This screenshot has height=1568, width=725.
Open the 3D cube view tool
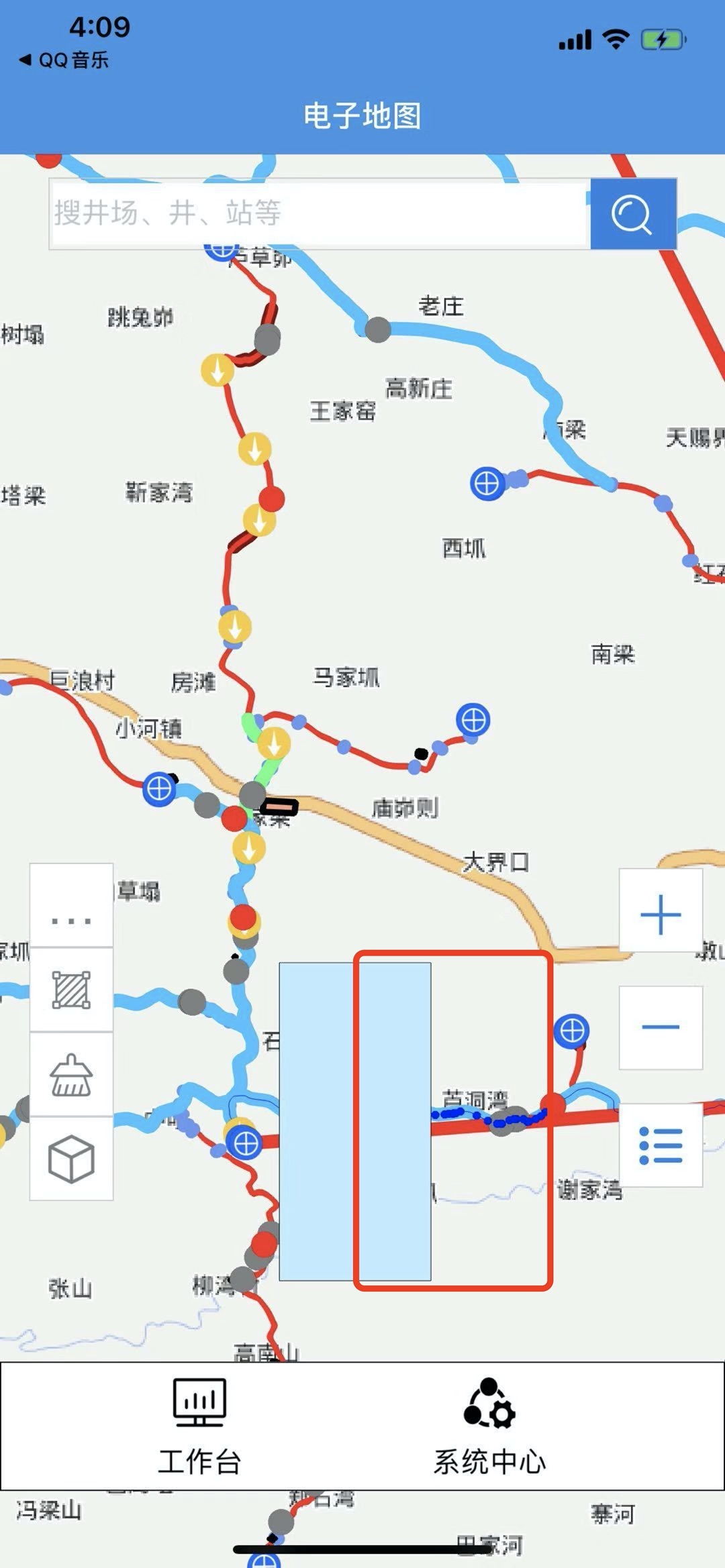pyautogui.click(x=71, y=1159)
